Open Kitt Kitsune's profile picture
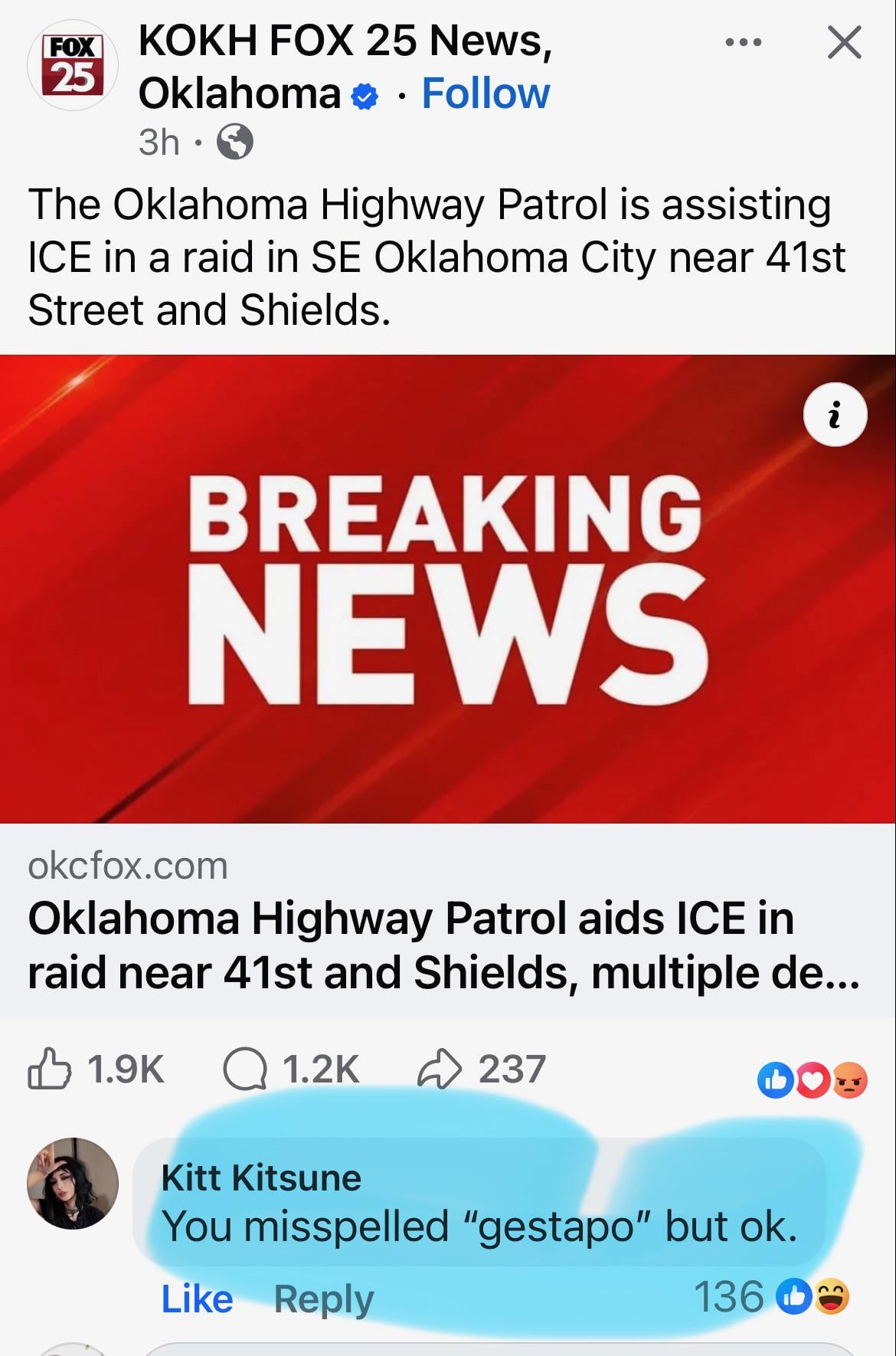Image resolution: width=896 pixels, height=1356 pixels. coord(73,1184)
